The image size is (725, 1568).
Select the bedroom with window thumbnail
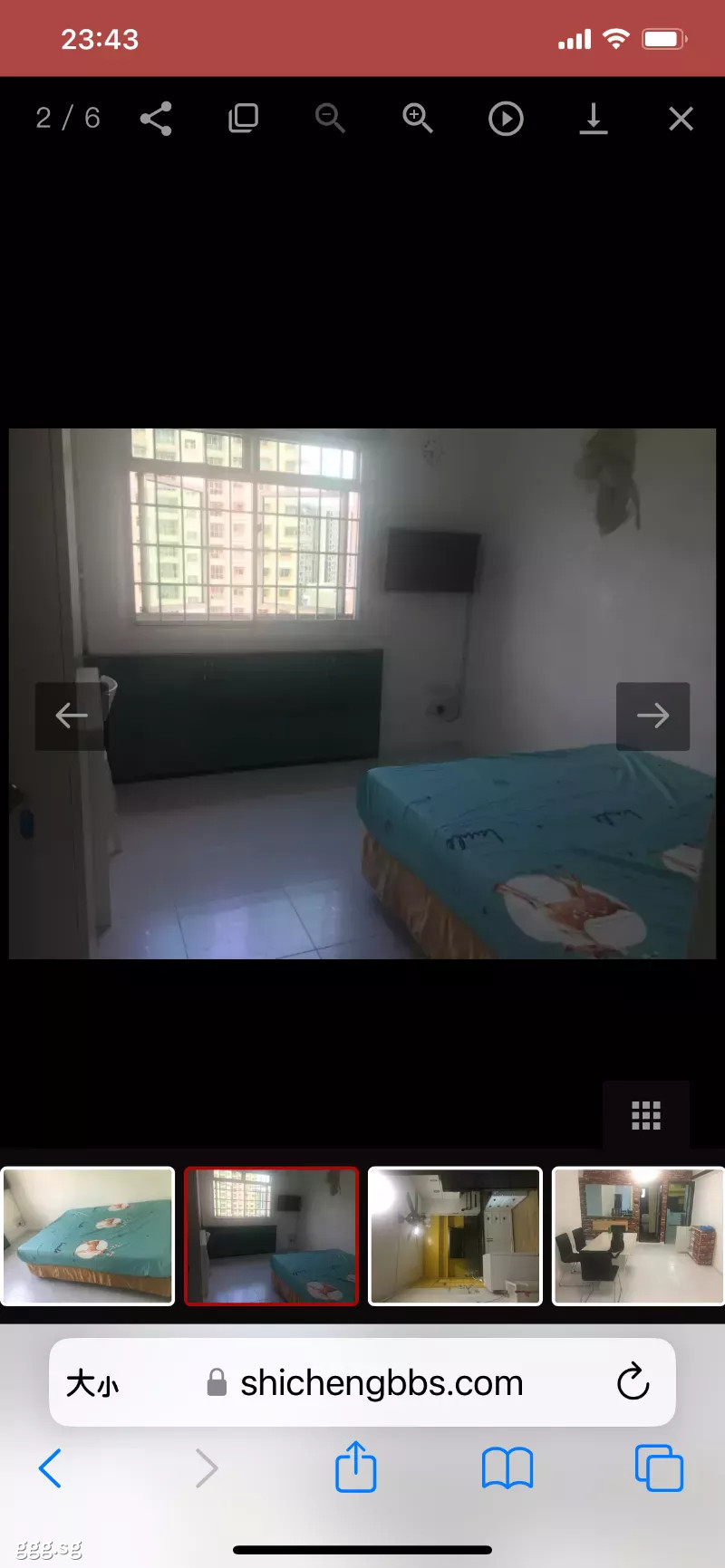[x=272, y=1236]
